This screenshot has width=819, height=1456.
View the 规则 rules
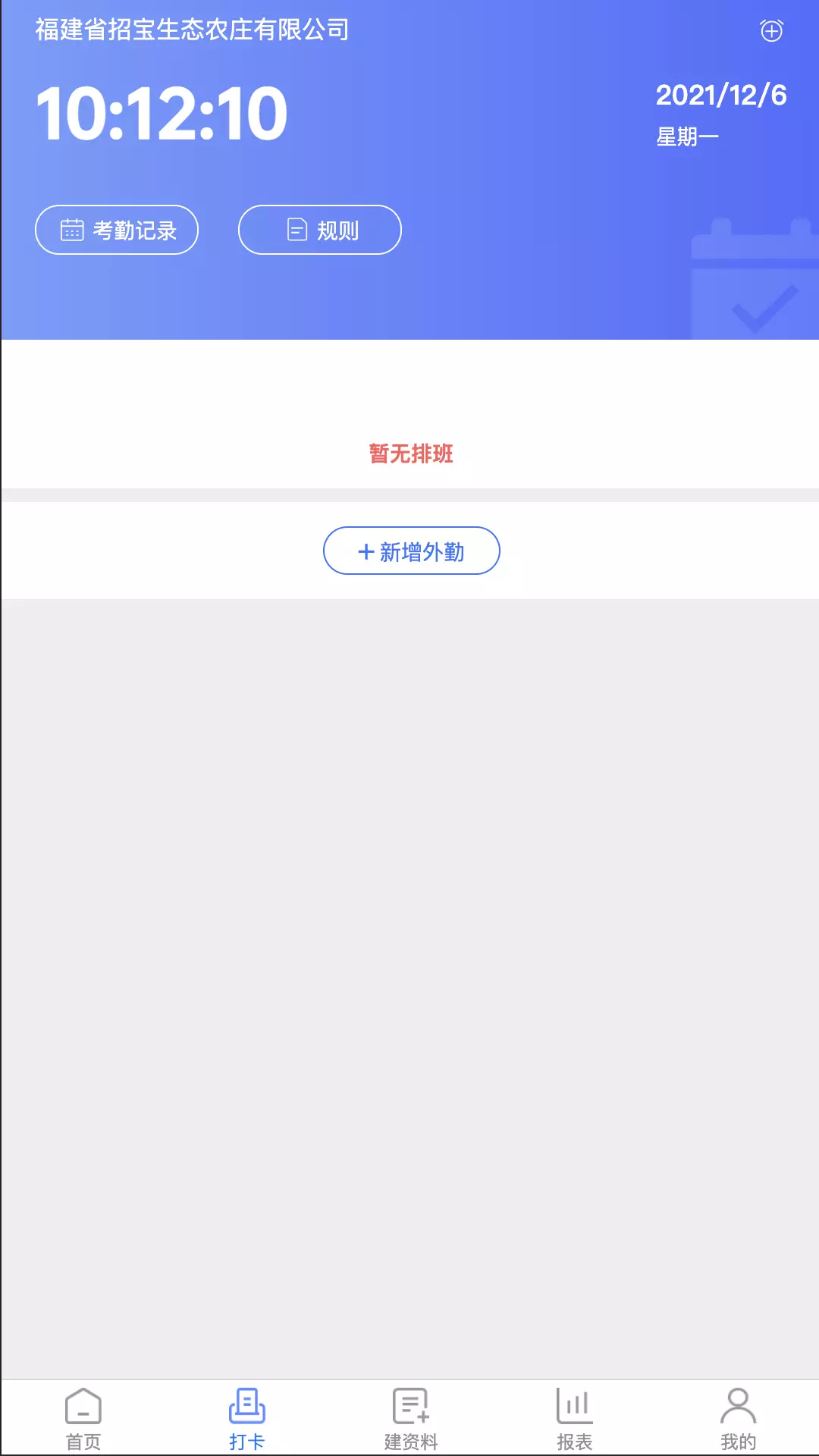[x=320, y=230]
